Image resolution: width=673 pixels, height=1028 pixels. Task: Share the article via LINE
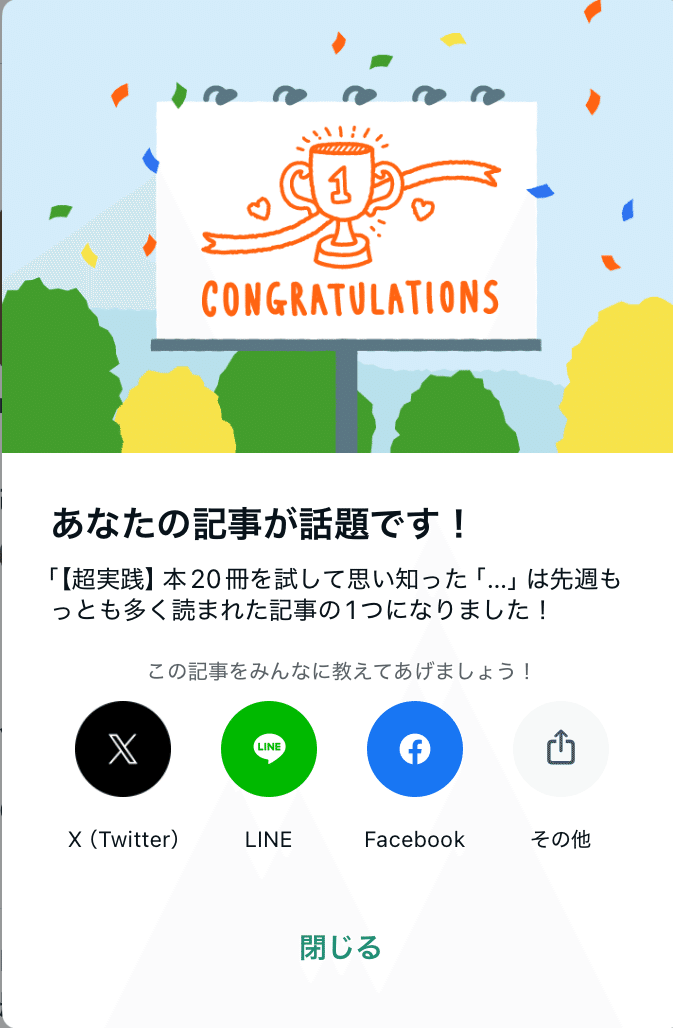[269, 749]
